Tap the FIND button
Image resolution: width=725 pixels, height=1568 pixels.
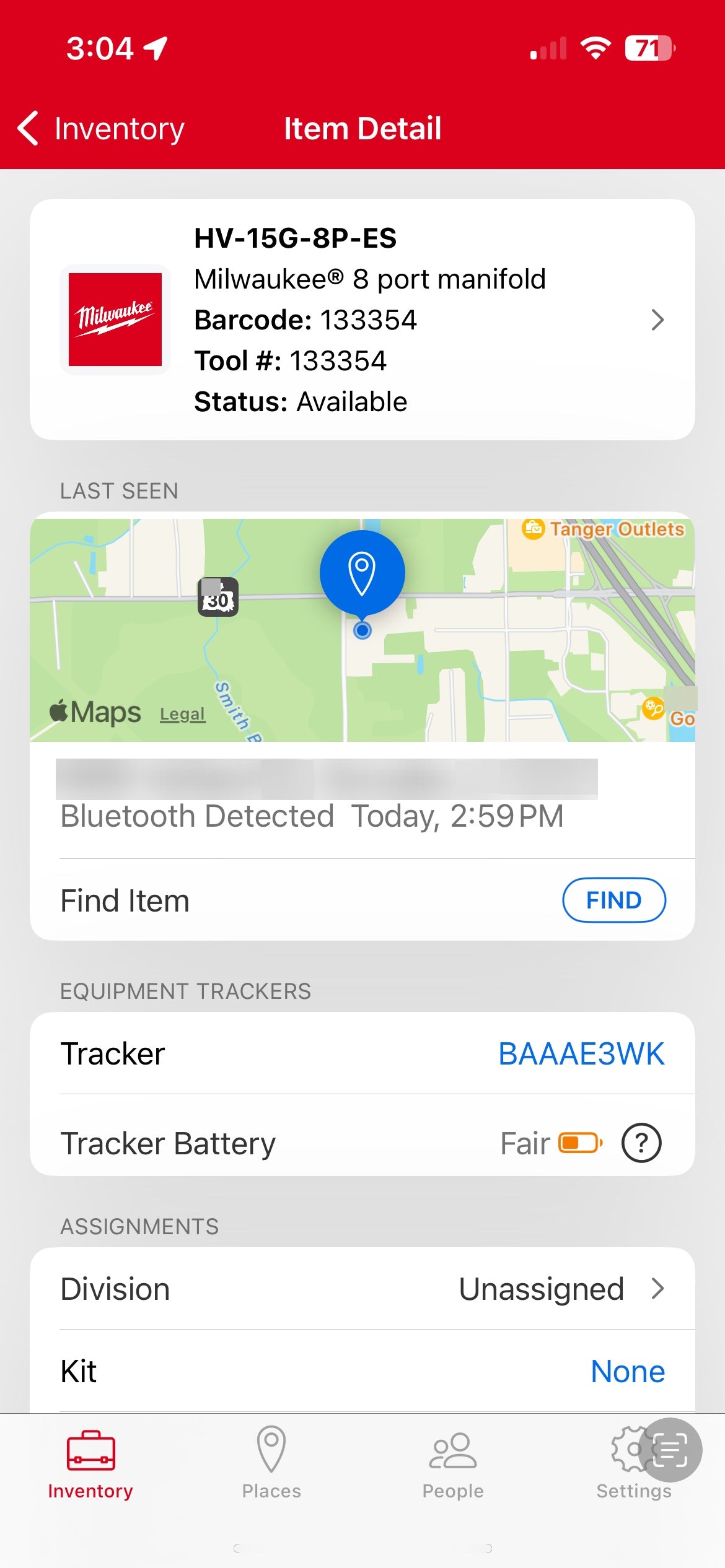click(x=614, y=900)
